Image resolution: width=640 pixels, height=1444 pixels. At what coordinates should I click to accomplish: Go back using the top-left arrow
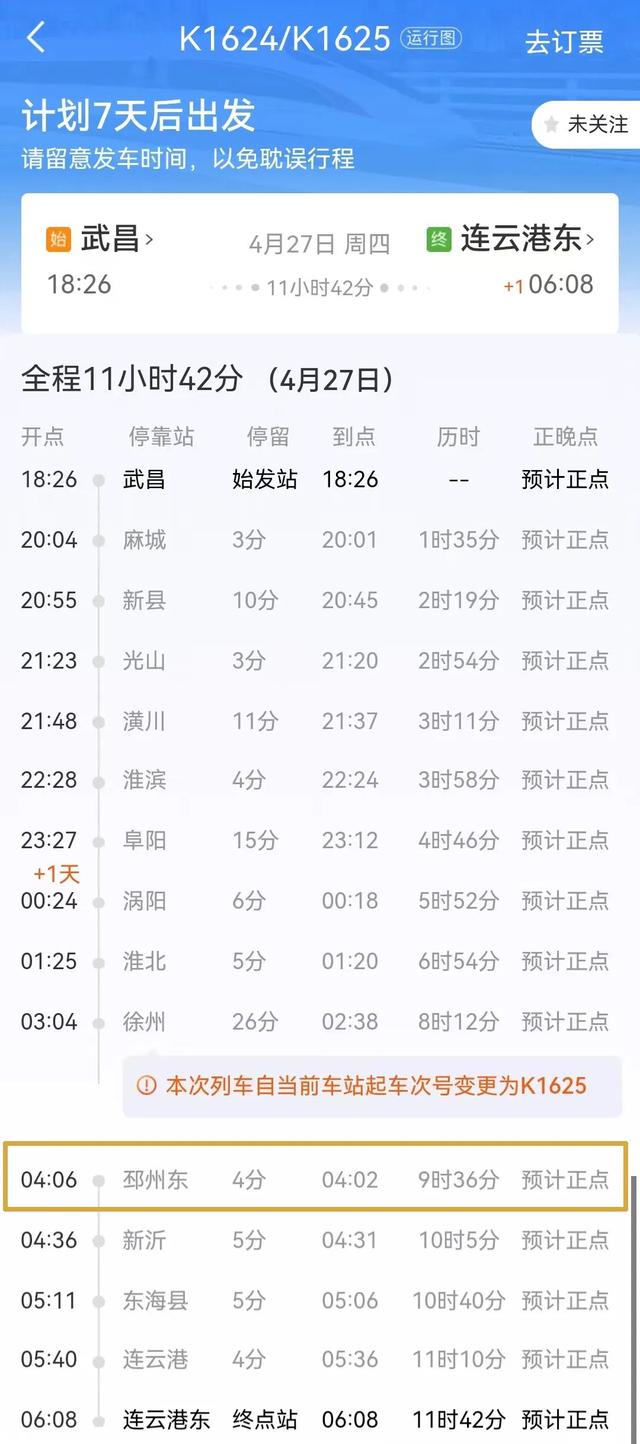point(36,39)
